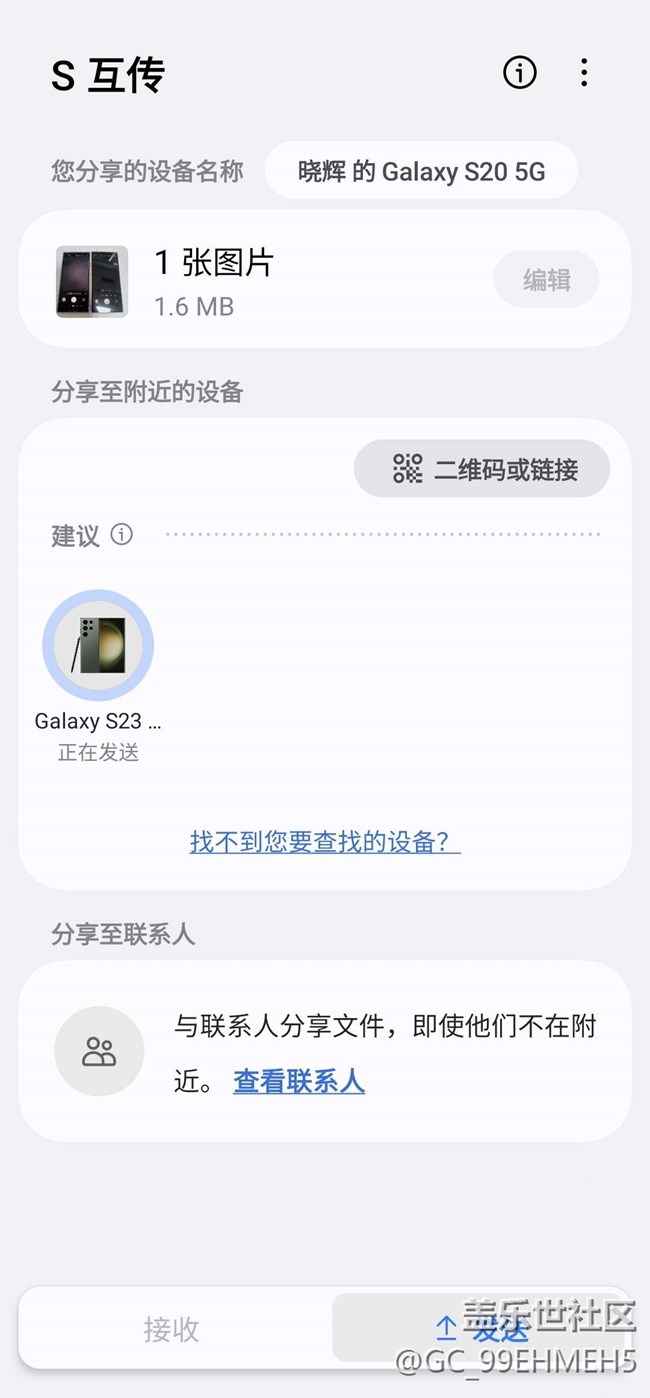This screenshot has height=1398, width=650.
Task: Select the Galaxy S23 device
Action: click(x=98, y=646)
